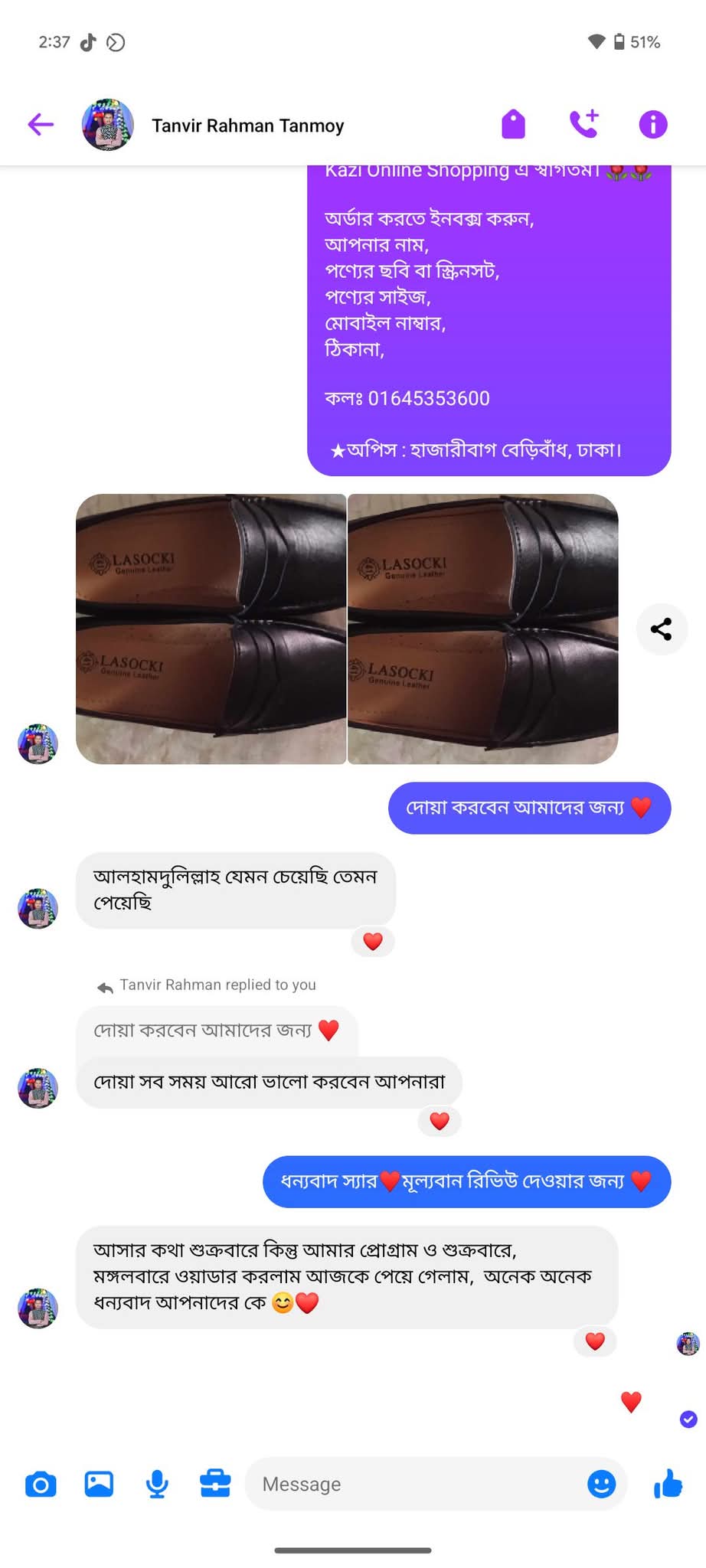Open the Tanvir Rahman Tanmoy chat header
This screenshot has width=706, height=1568.
point(247,126)
